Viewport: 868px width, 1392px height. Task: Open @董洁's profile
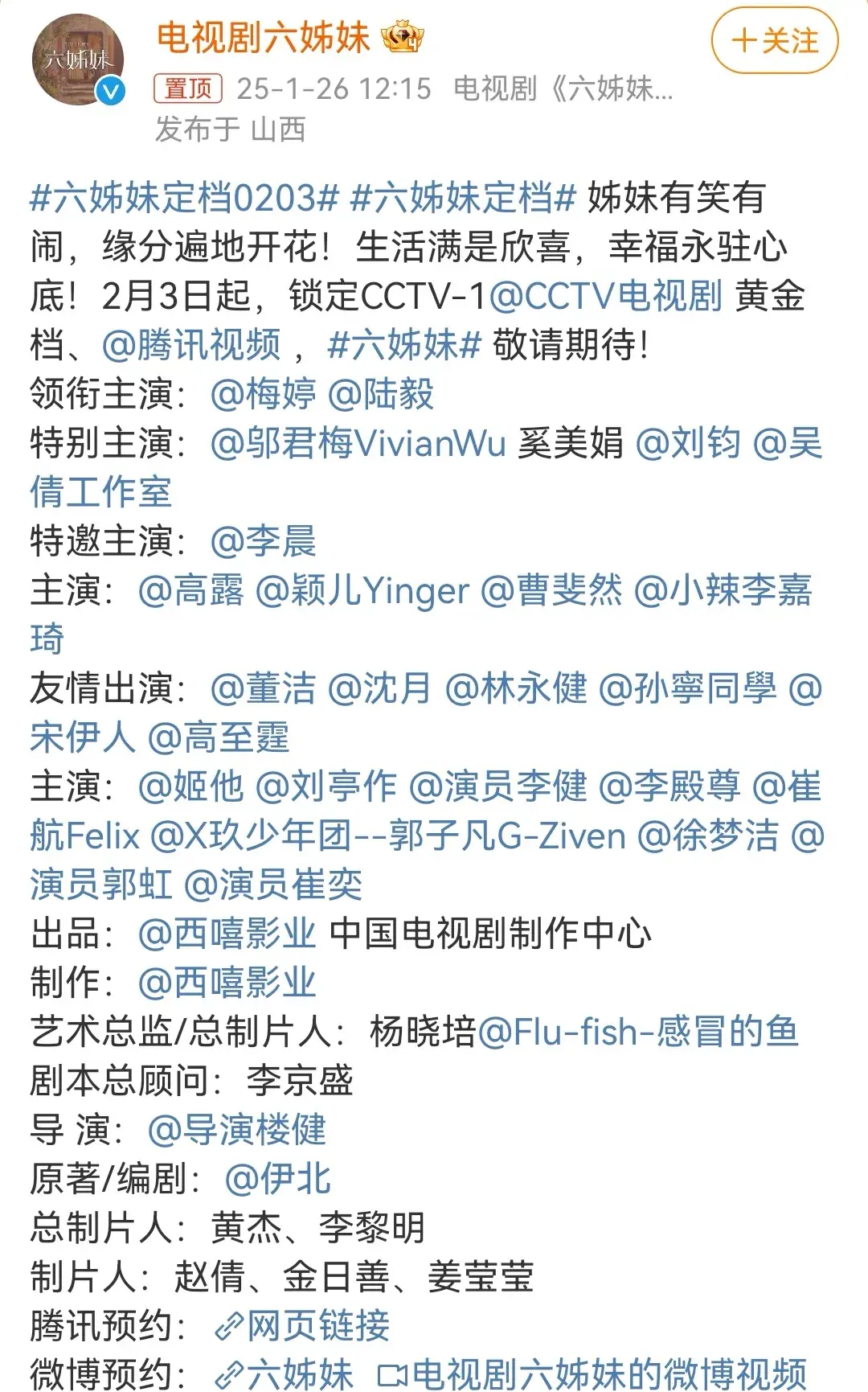264,688
